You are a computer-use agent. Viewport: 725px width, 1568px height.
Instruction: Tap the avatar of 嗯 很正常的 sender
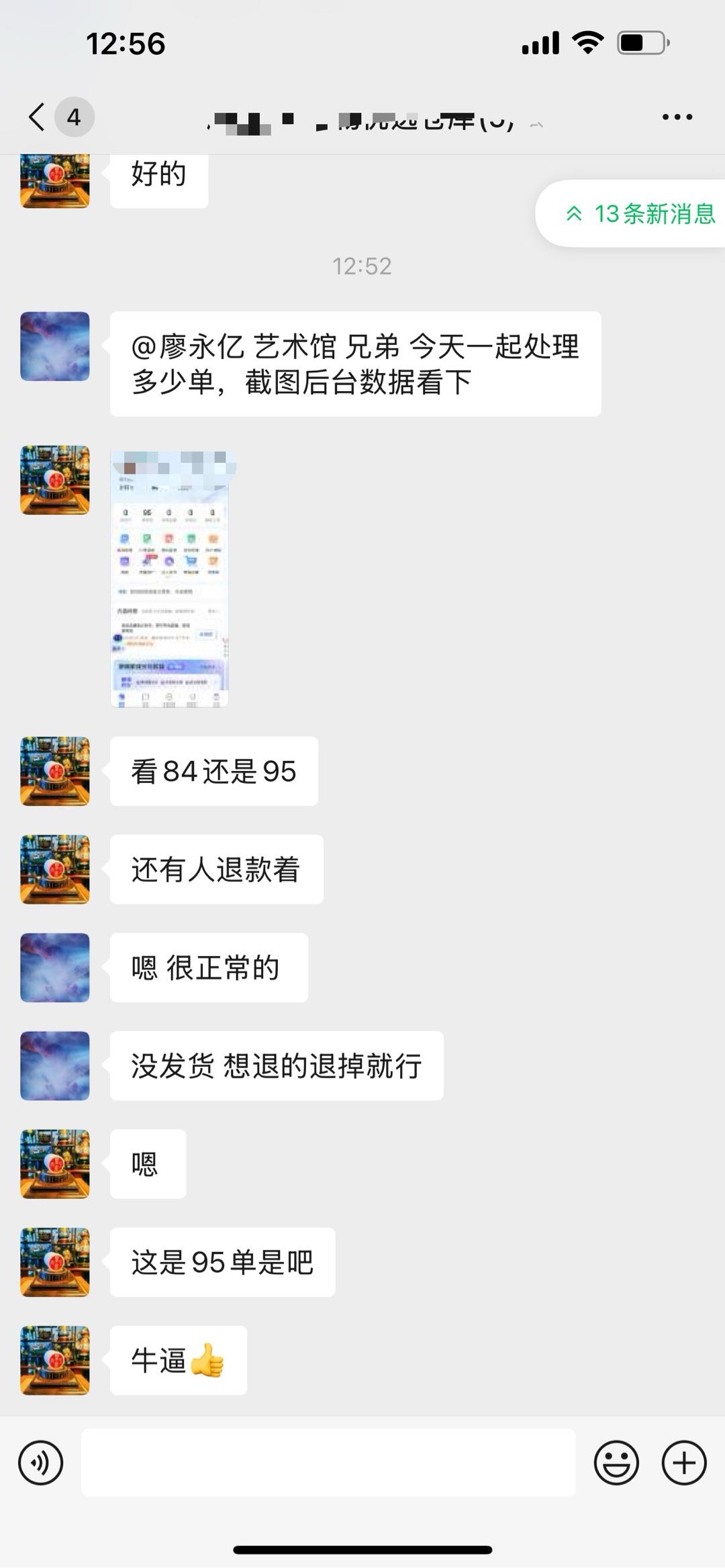pyautogui.click(x=54, y=968)
